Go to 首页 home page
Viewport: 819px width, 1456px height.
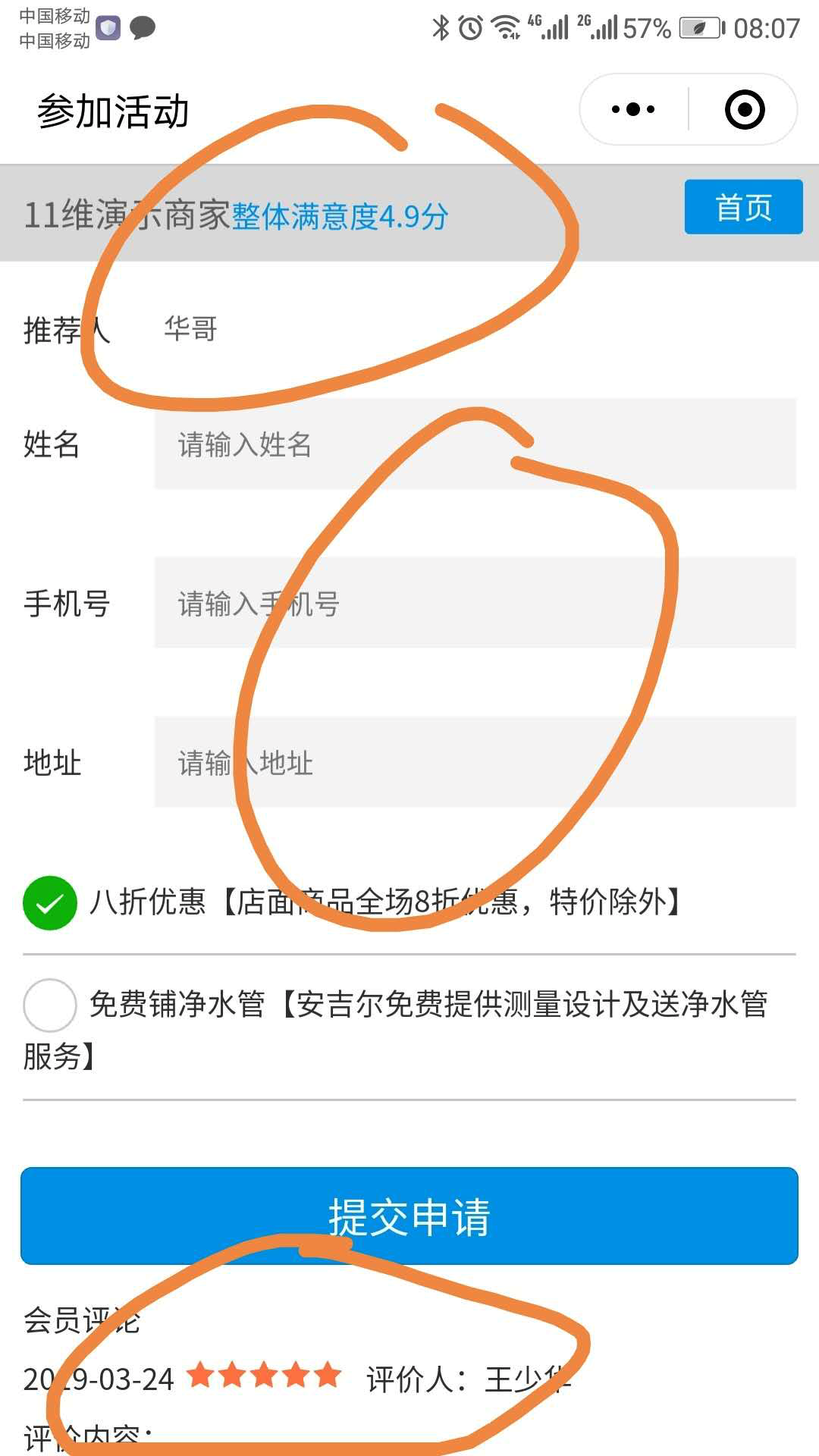[742, 207]
